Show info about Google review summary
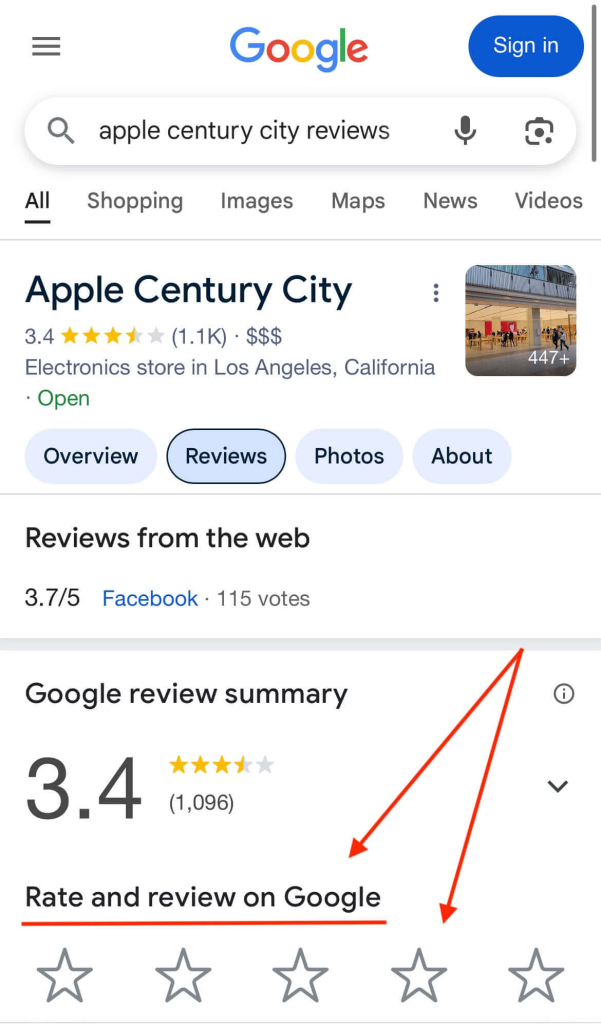This screenshot has width=601, height=1024. click(x=564, y=694)
